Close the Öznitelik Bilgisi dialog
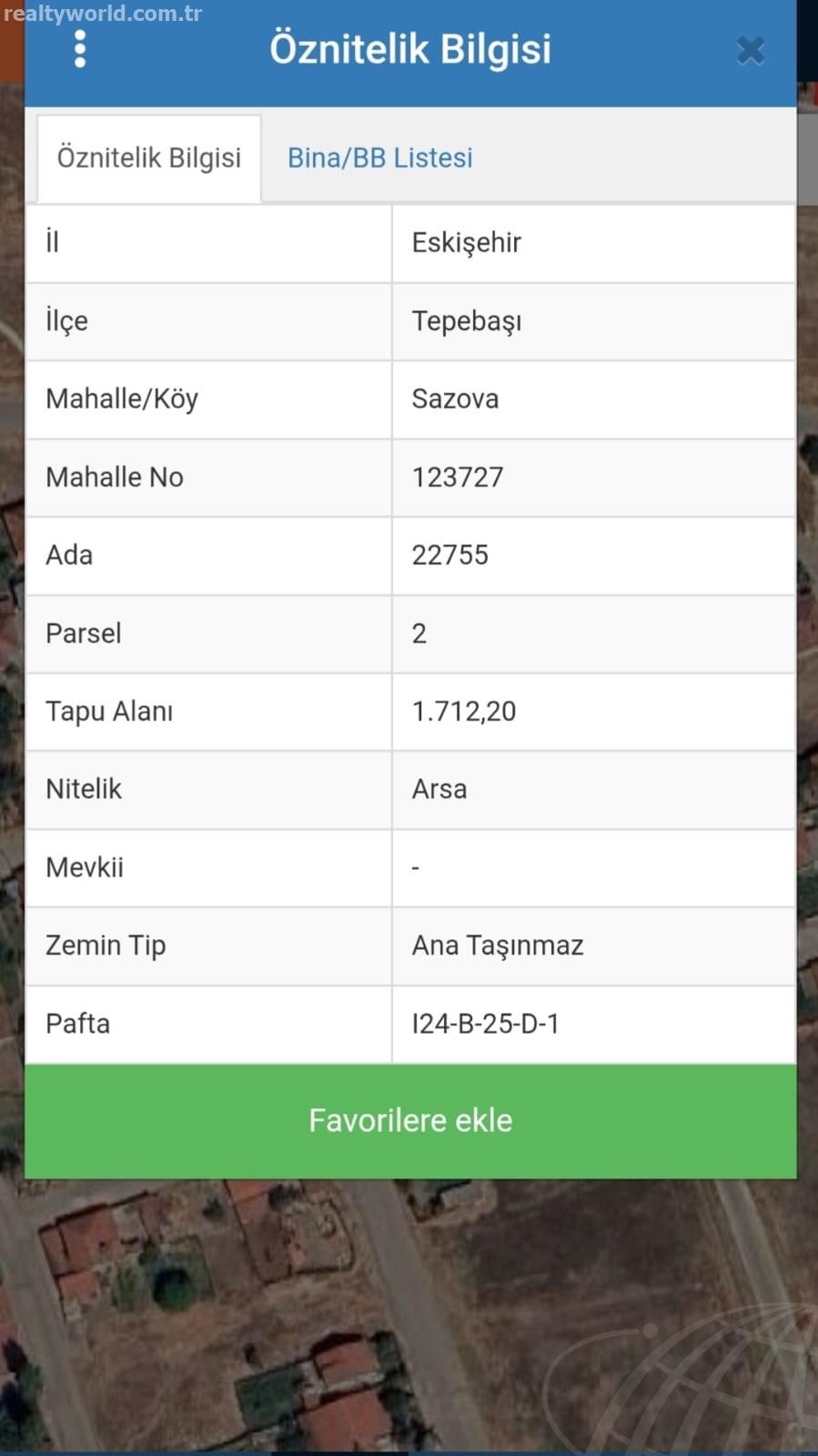818x1456 pixels. (751, 50)
